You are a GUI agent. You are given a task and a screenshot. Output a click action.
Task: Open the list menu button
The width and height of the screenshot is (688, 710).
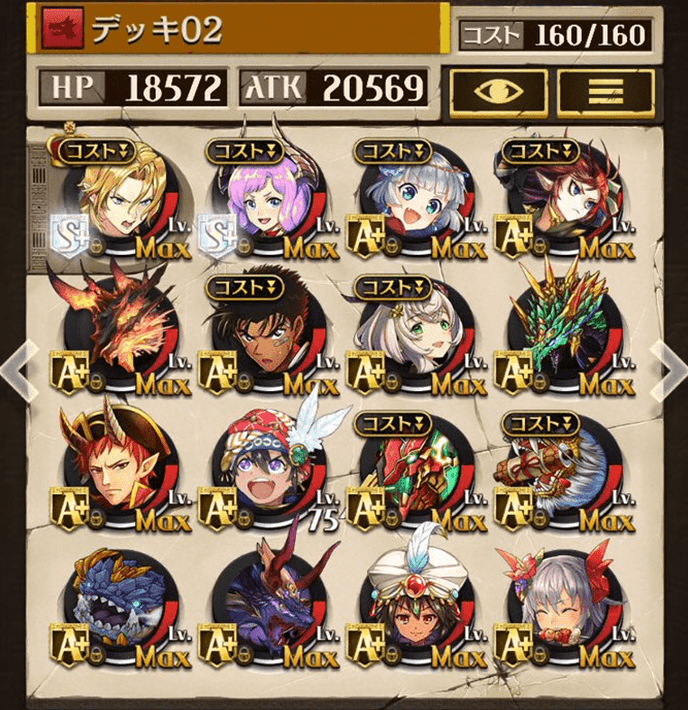click(606, 92)
